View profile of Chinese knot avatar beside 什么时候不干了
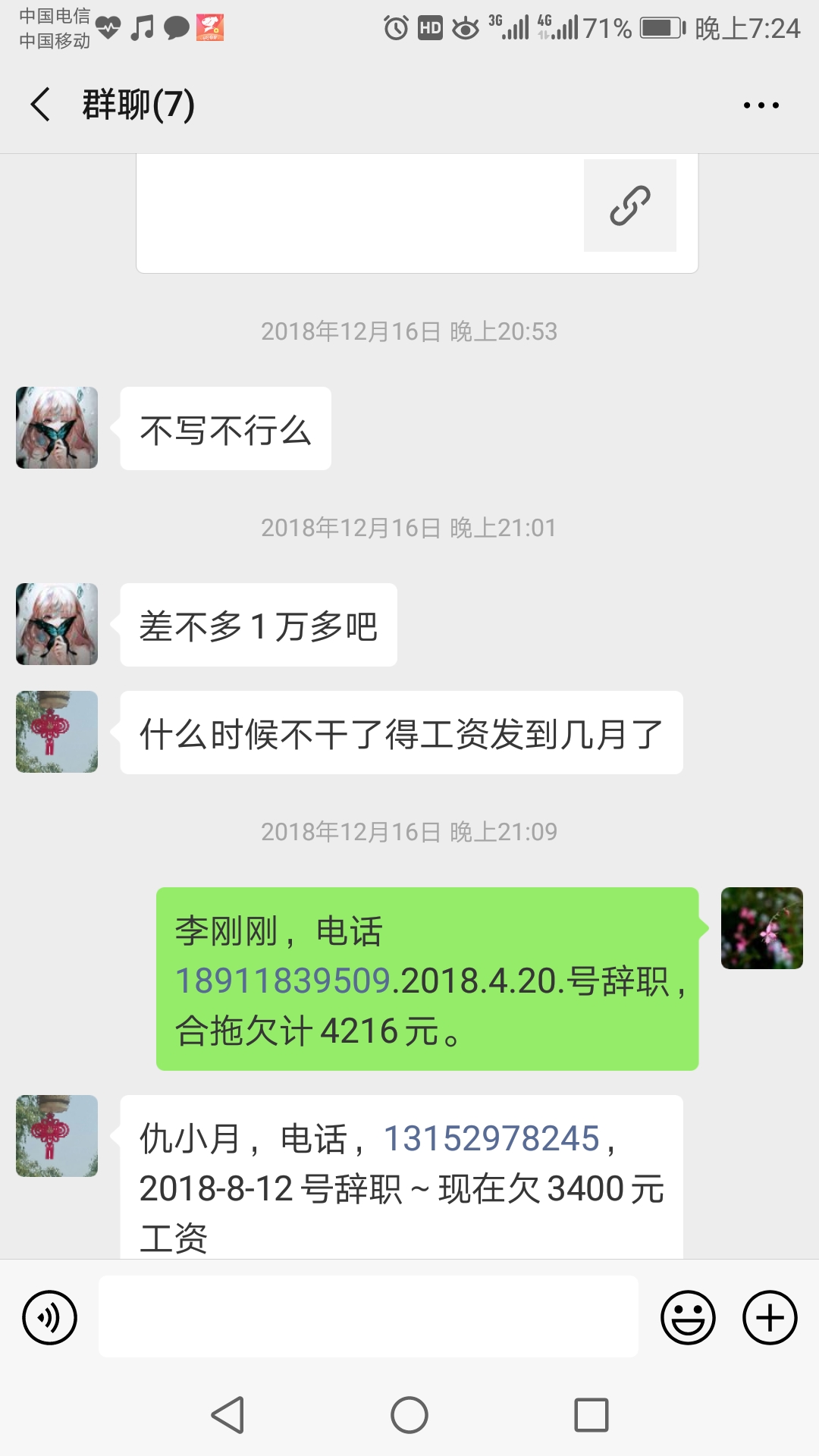 click(x=57, y=732)
